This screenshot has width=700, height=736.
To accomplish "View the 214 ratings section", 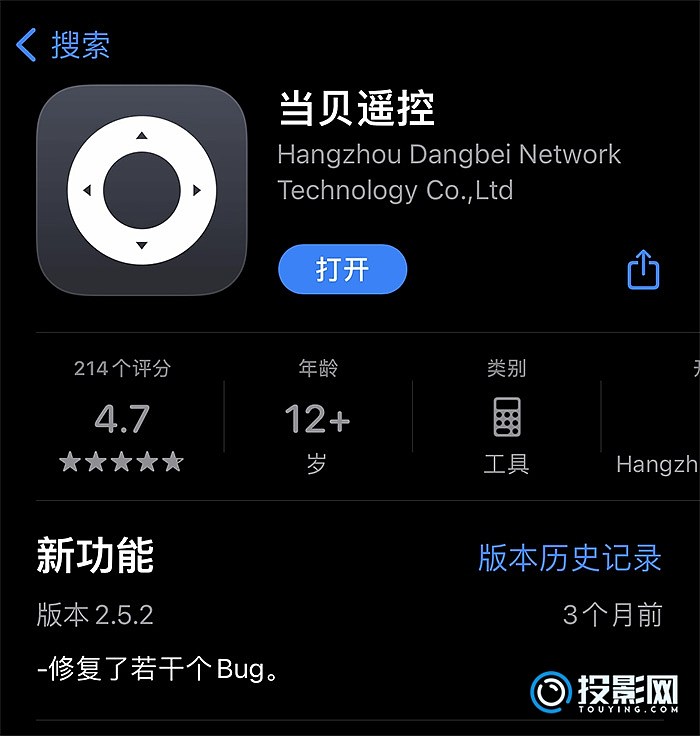I will tap(122, 417).
